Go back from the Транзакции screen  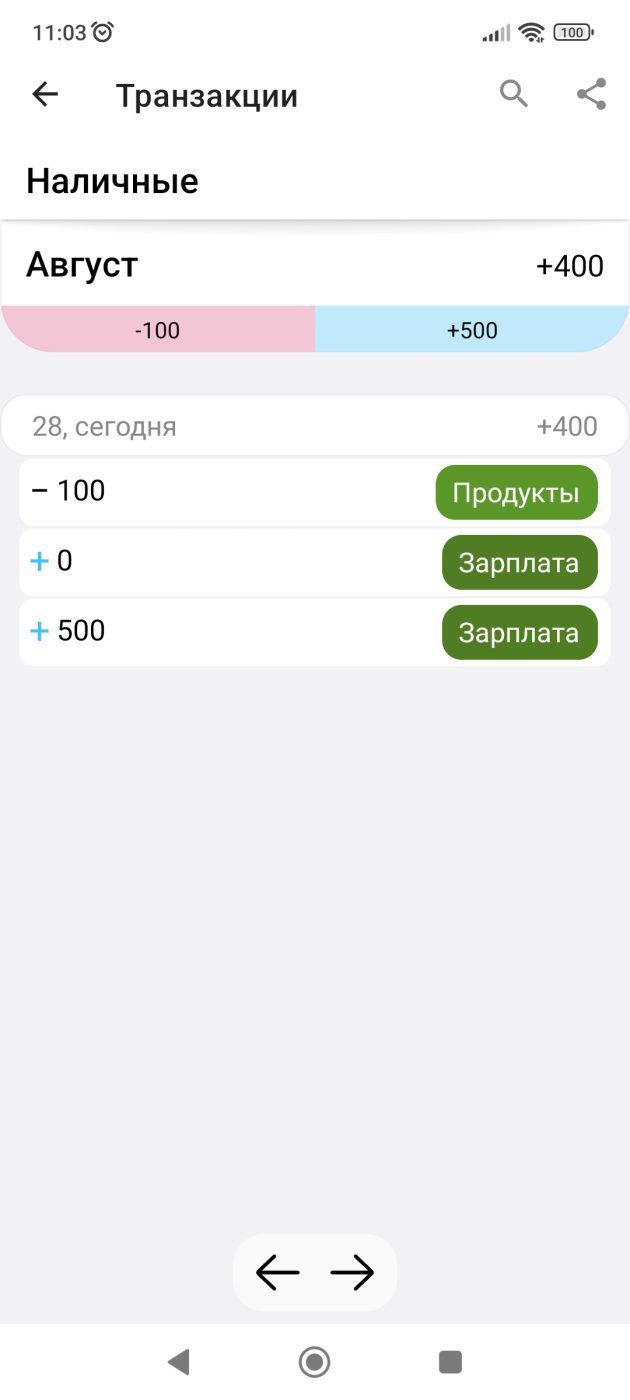coord(45,95)
